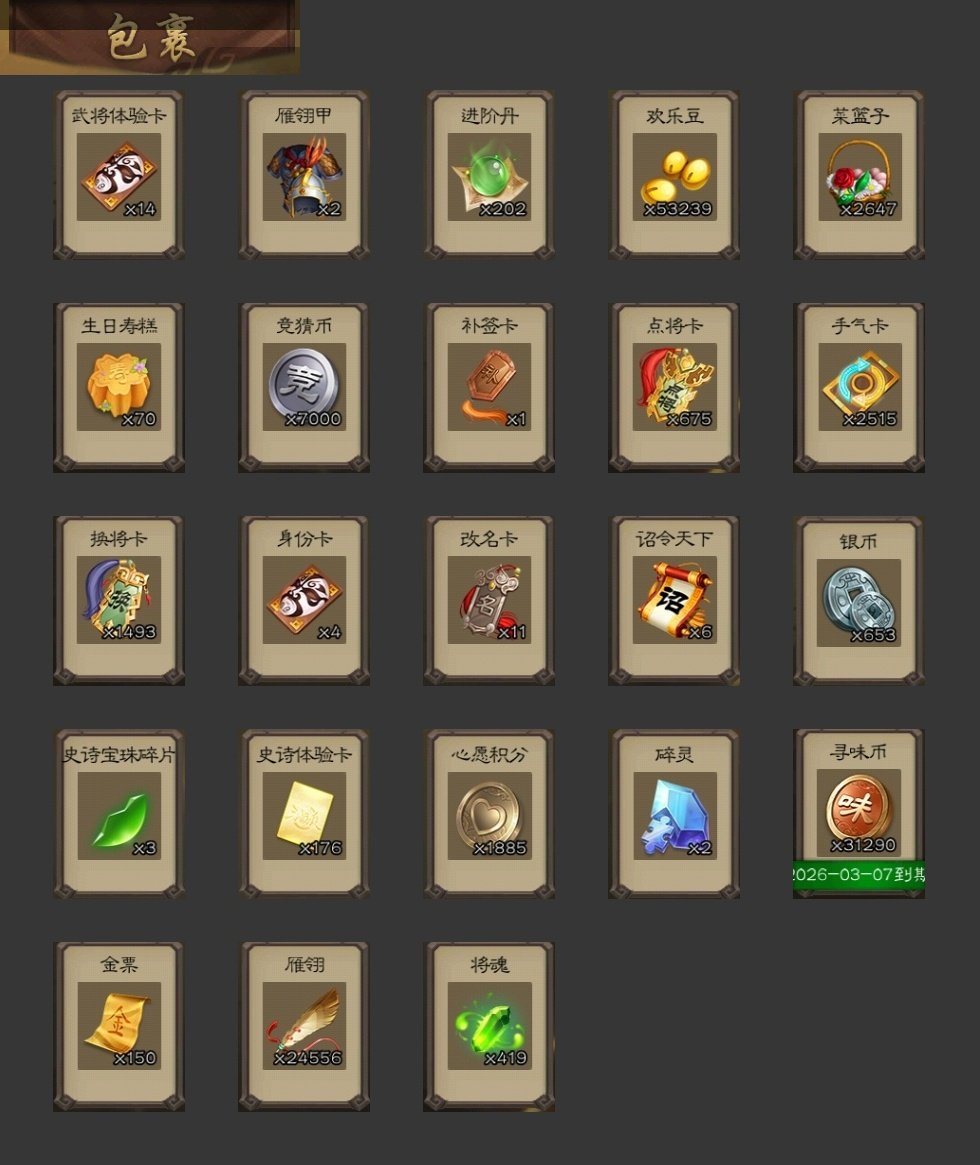
Task: Tap the 欢乐豆 item card
Action: pyautogui.click(x=674, y=177)
